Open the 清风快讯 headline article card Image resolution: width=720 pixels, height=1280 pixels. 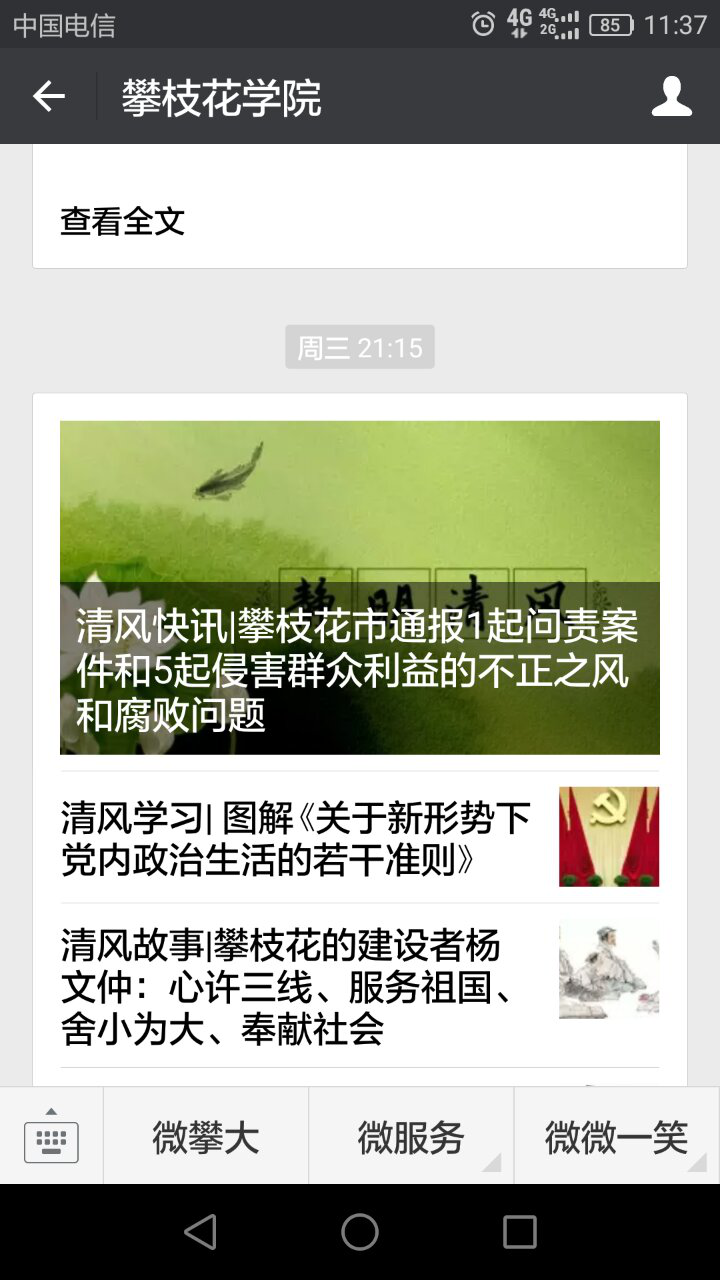(359, 587)
